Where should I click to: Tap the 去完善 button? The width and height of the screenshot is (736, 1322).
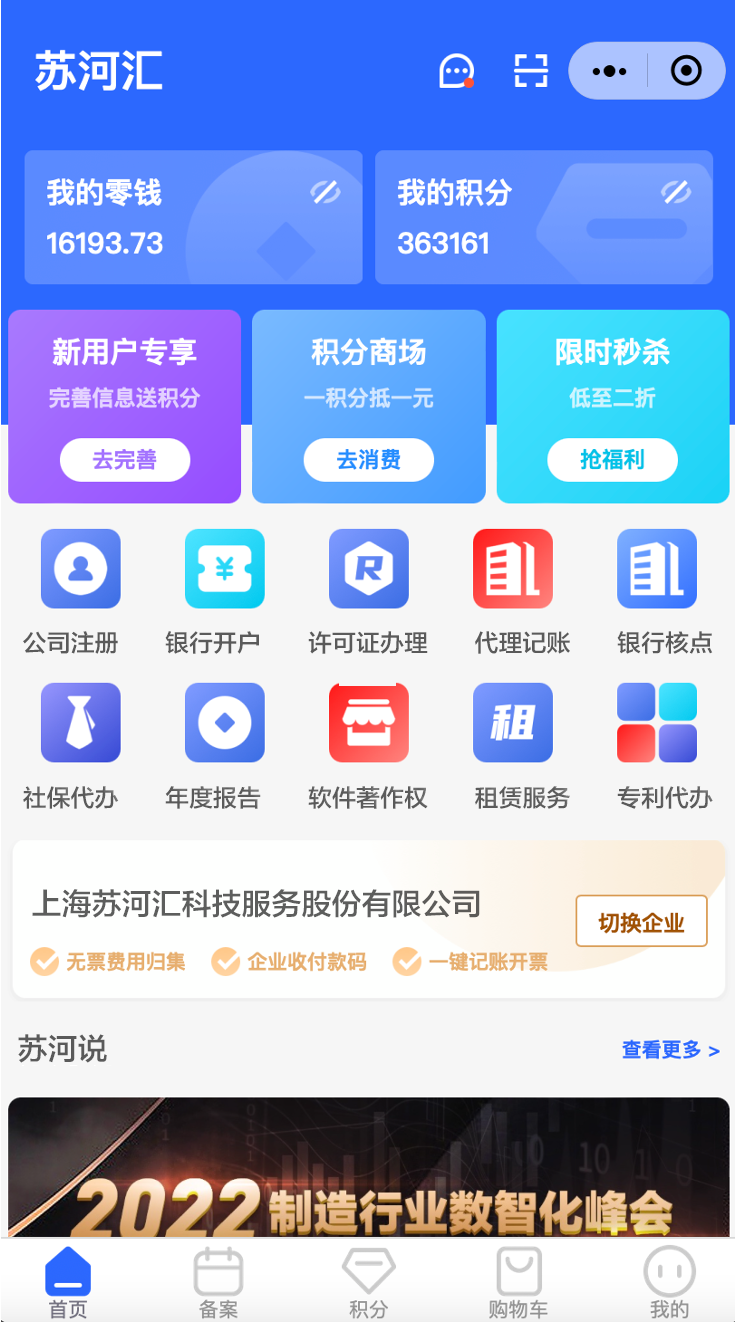click(125, 460)
